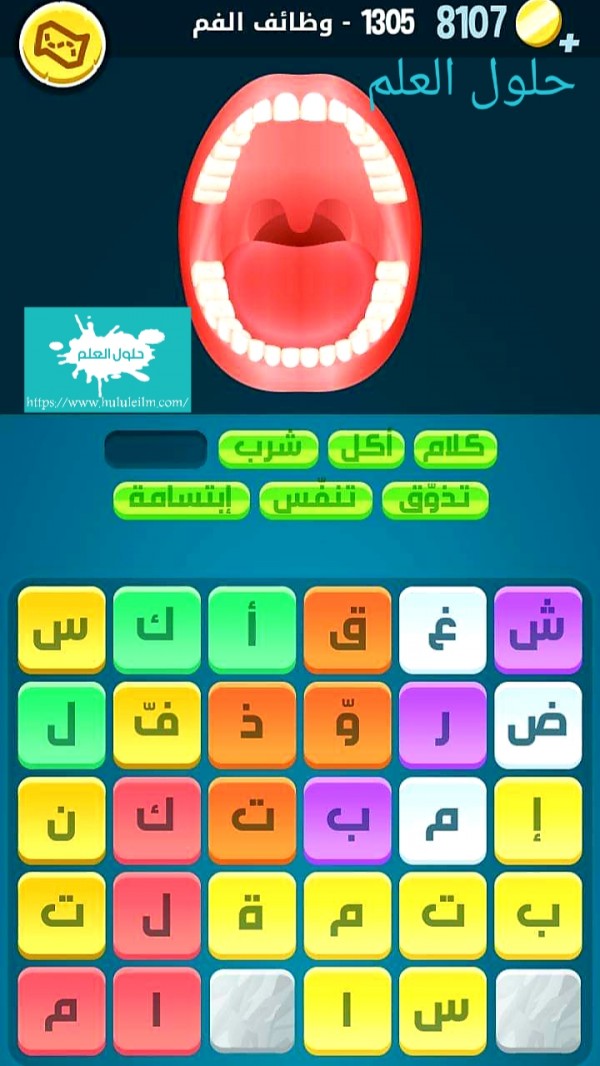This screenshot has height=1066, width=600.
Task: Choose the yellow إ letter tile
Action: [537, 819]
